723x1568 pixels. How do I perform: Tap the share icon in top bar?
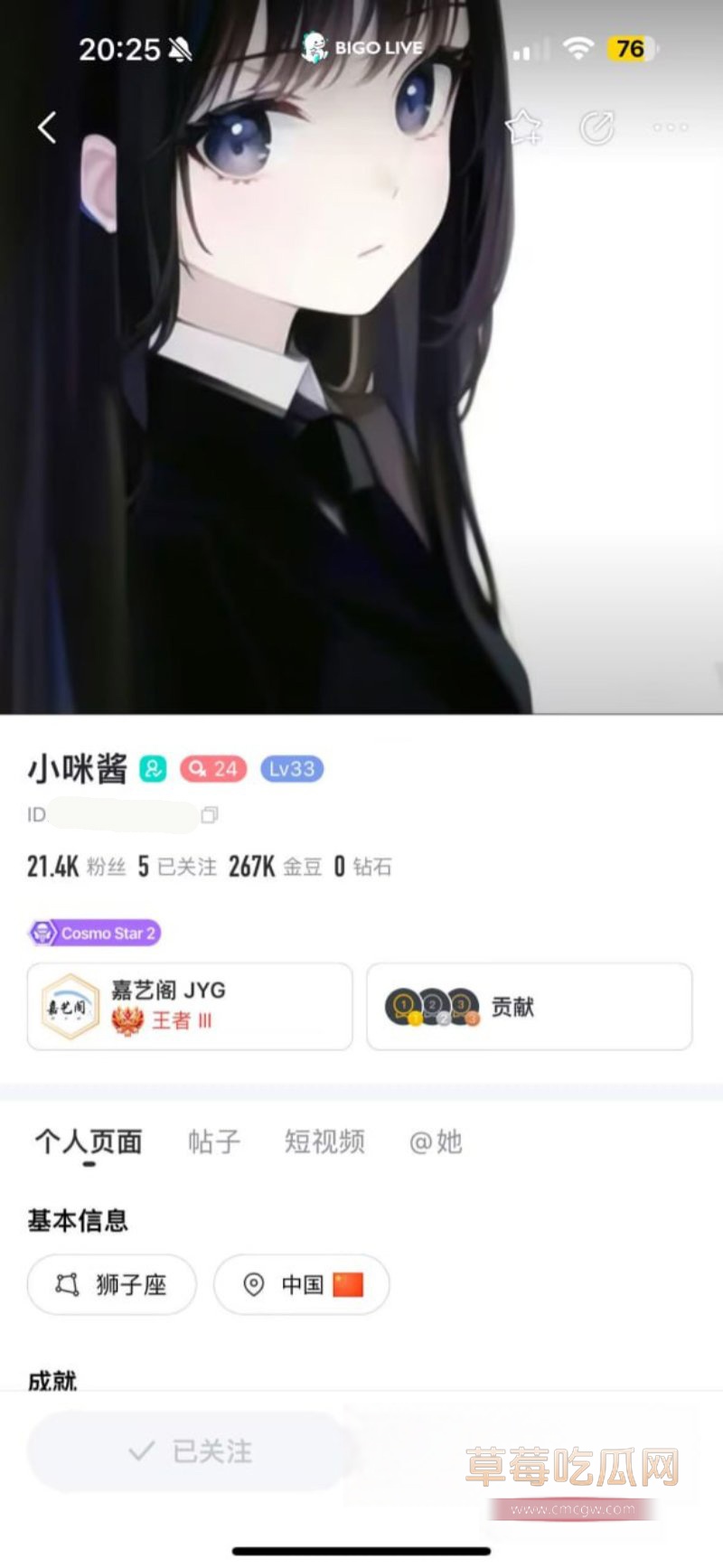[596, 127]
